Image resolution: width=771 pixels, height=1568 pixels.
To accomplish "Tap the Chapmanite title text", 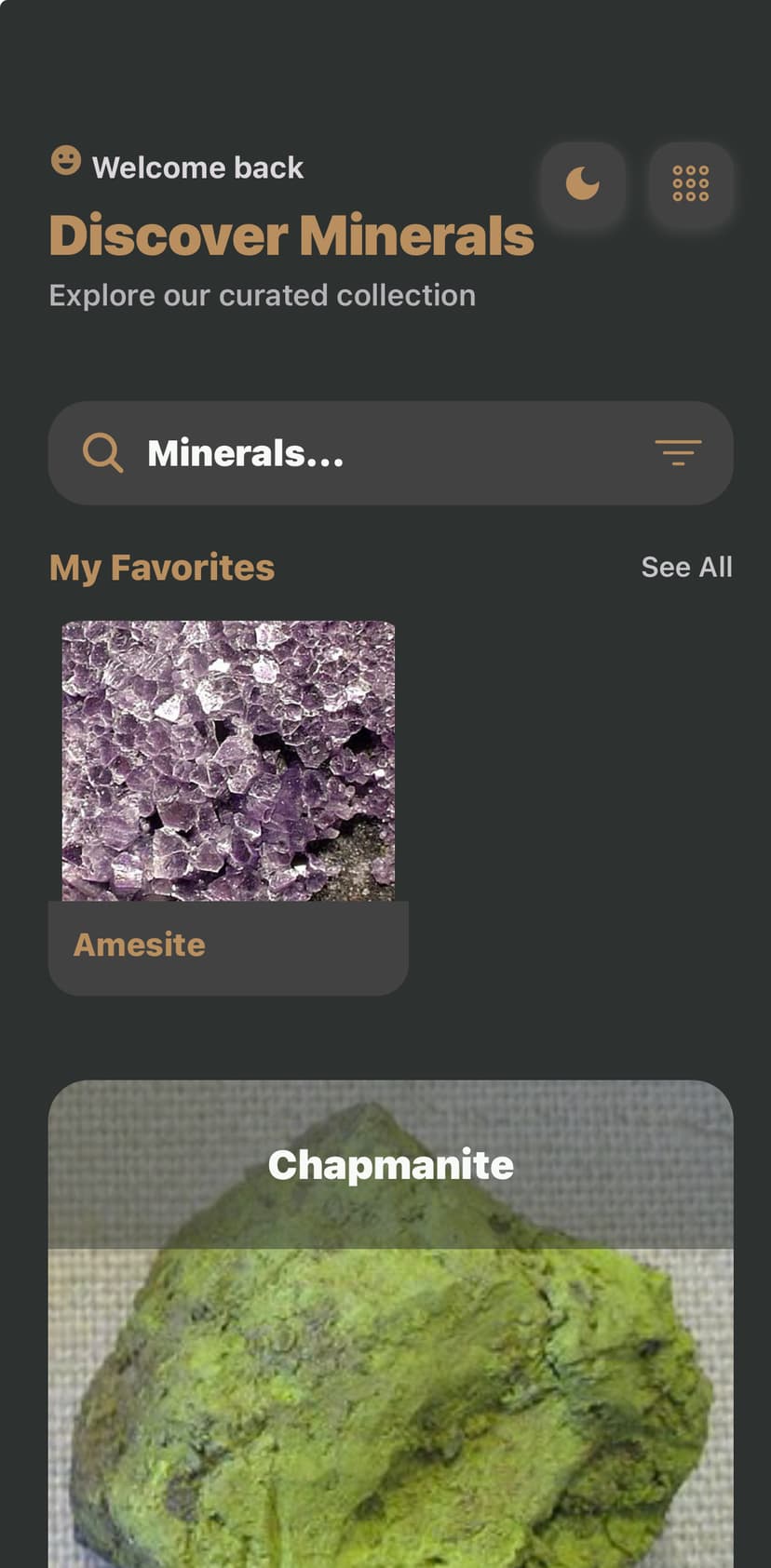I will (389, 1164).
